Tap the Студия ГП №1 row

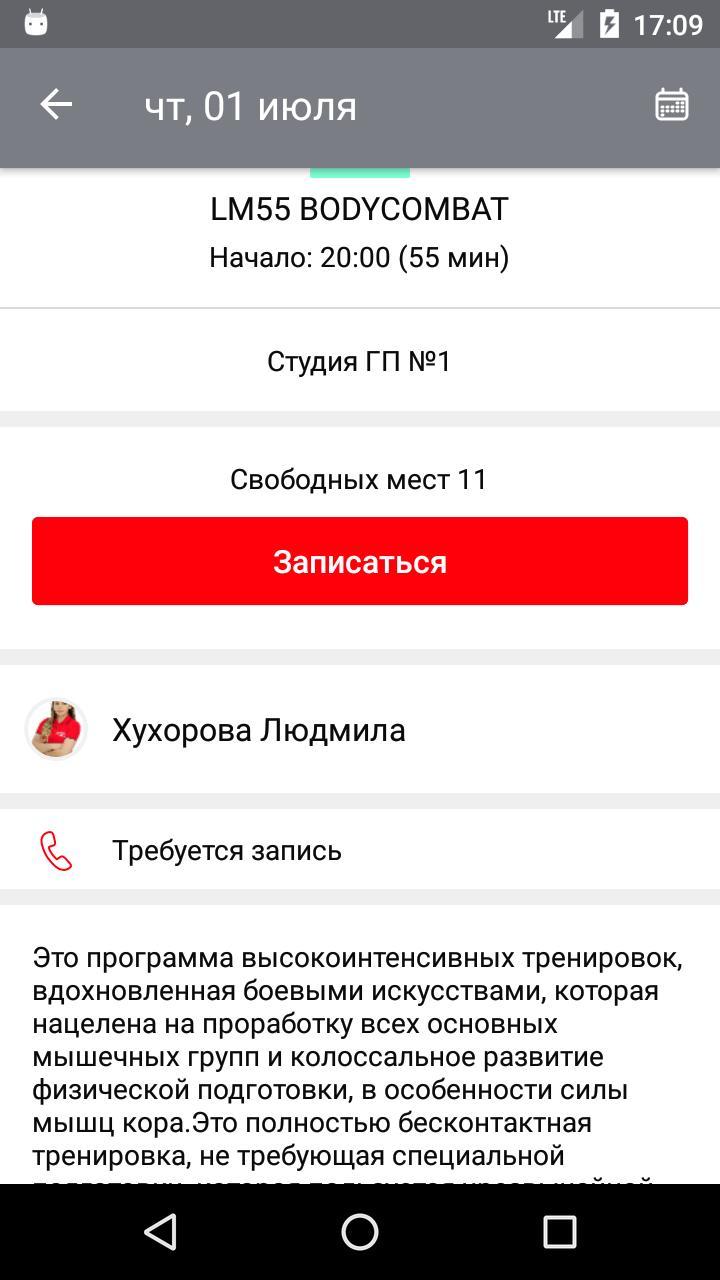tap(359, 361)
